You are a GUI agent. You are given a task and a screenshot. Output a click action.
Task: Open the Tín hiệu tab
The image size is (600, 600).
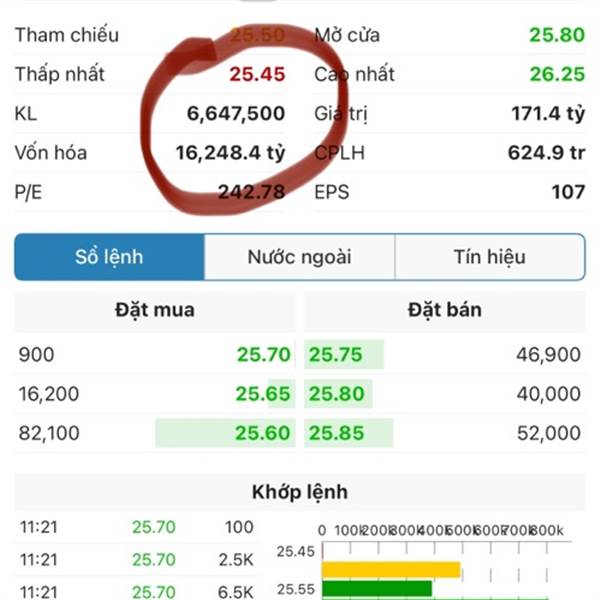[490, 257]
